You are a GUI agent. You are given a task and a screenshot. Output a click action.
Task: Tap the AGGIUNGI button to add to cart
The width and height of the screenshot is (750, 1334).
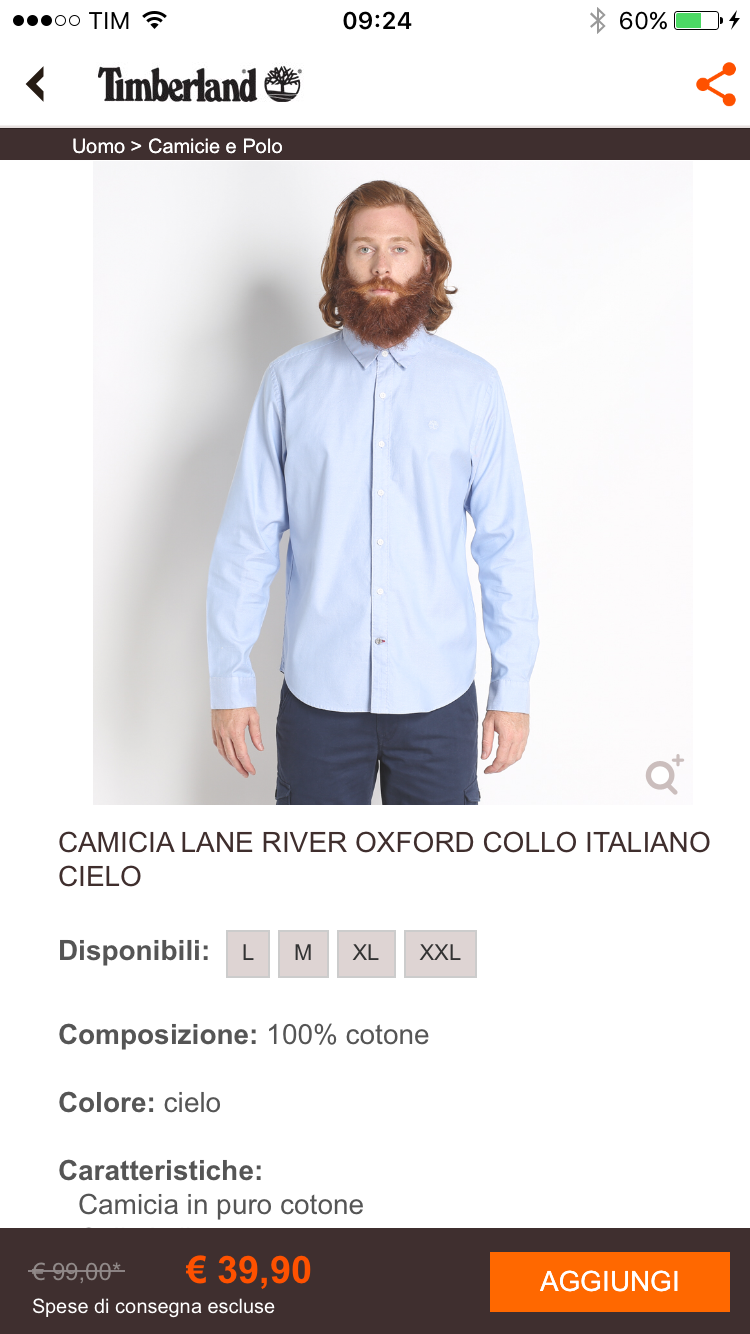pos(609,1281)
